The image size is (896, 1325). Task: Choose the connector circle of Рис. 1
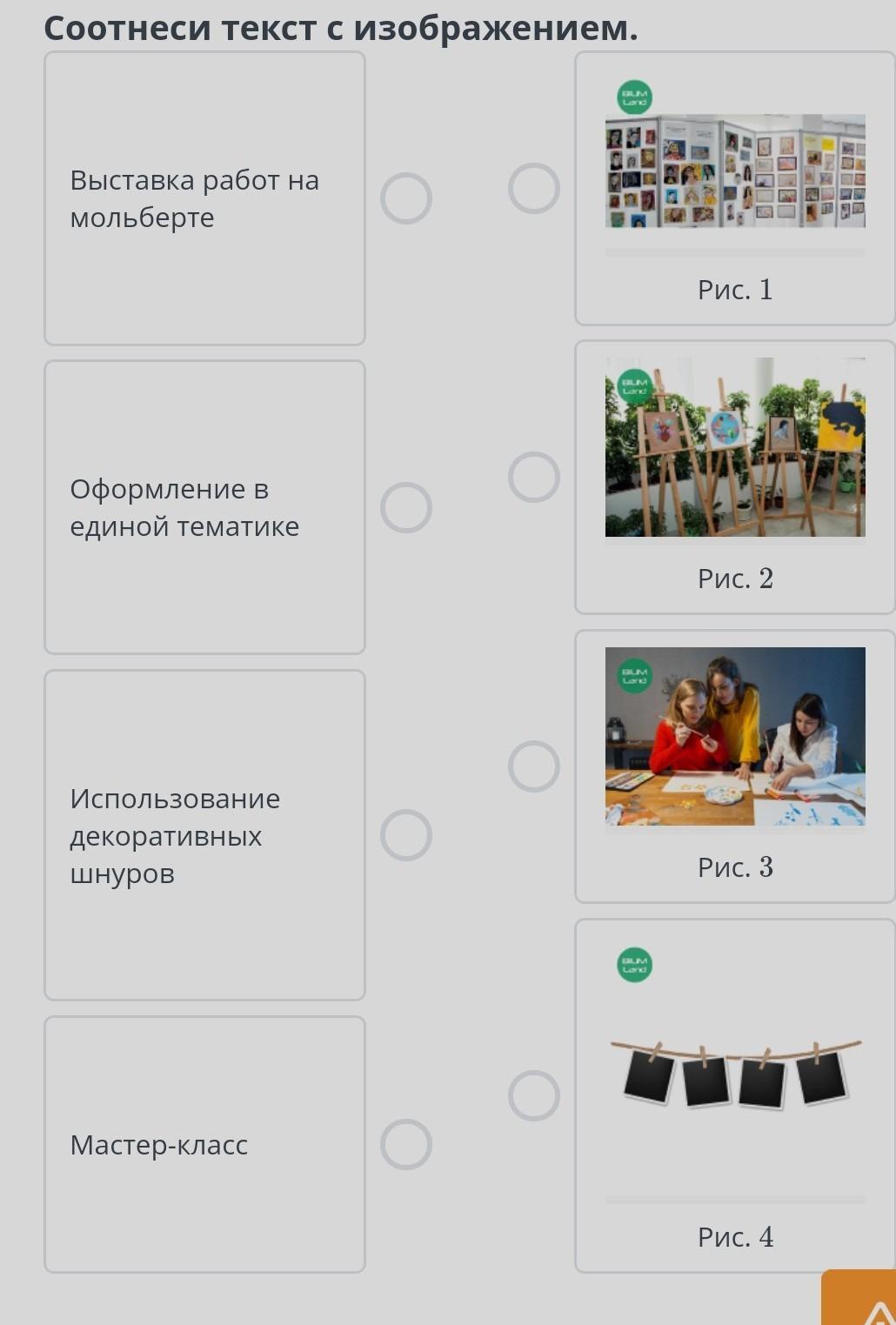(533, 188)
